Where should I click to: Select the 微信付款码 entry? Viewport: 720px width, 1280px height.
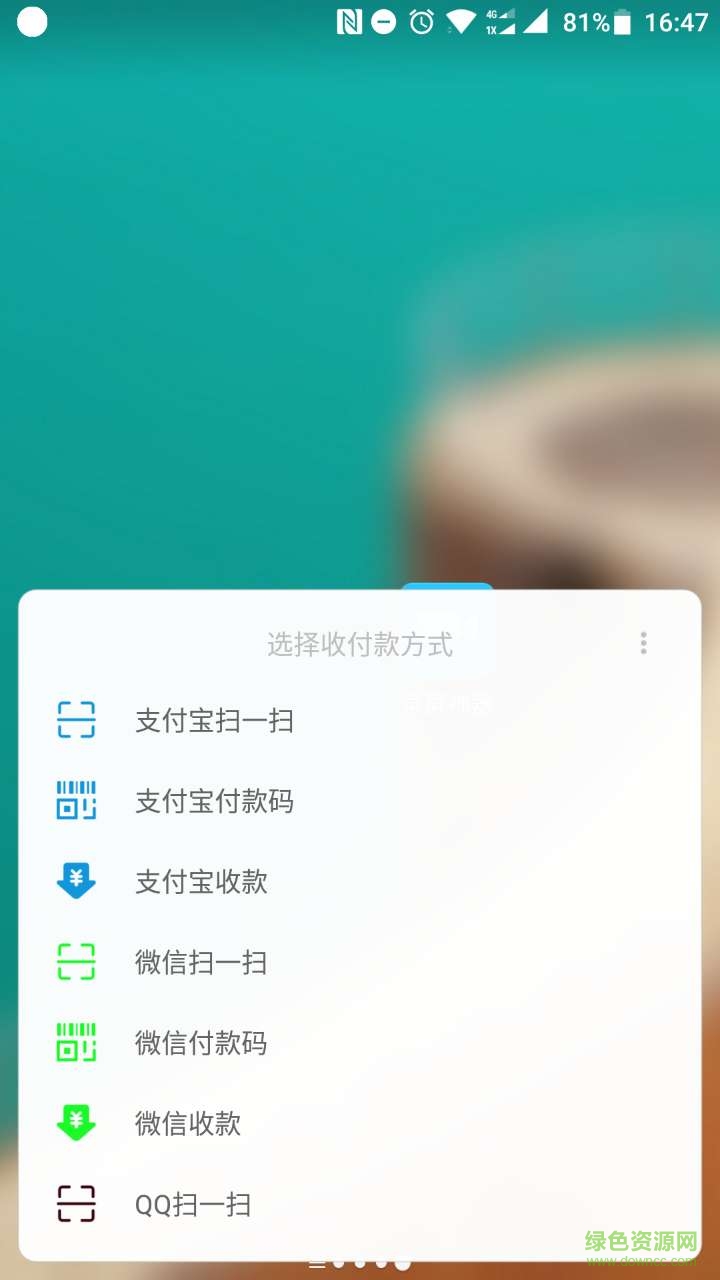pos(200,1043)
